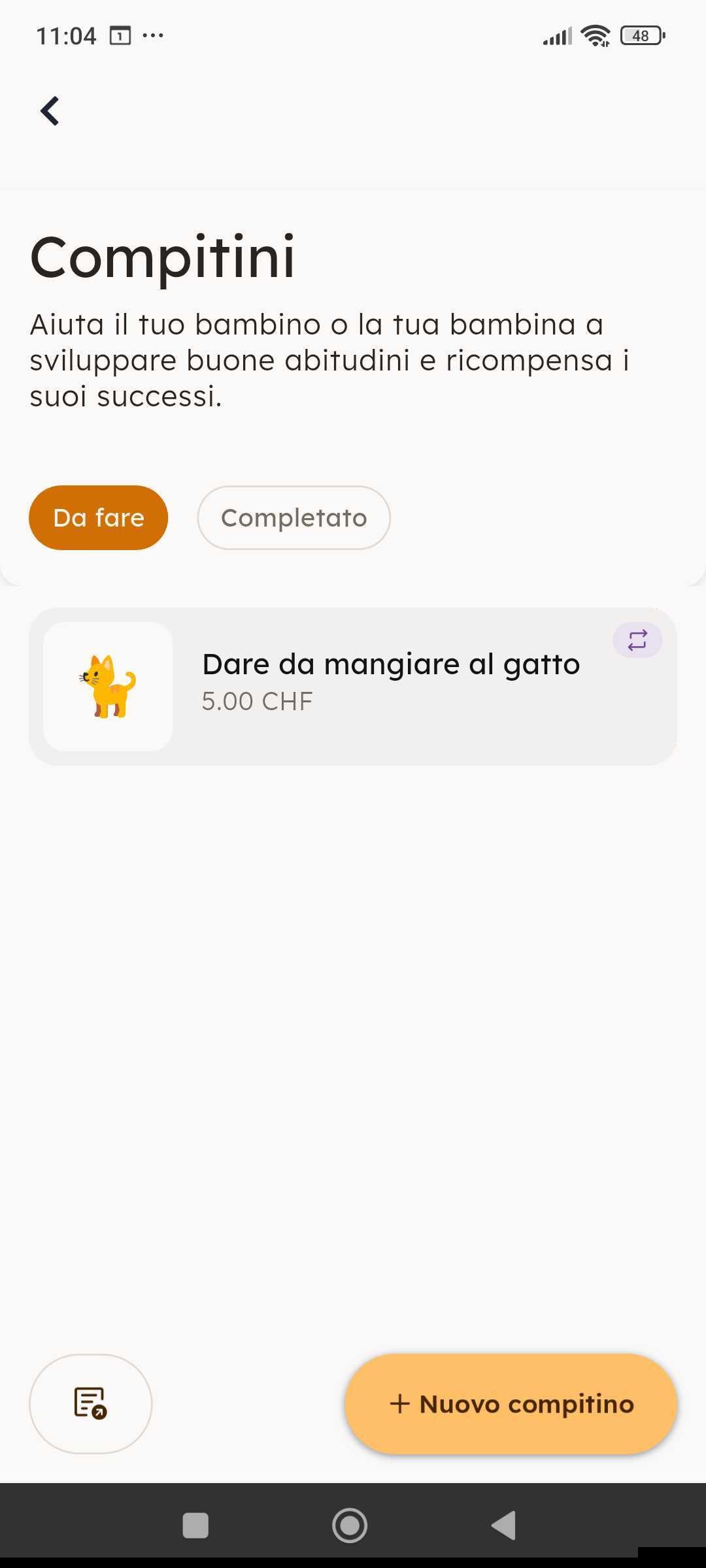This screenshot has height=1568, width=706.
Task: Select the Da fare filter chip
Action: coord(99,517)
